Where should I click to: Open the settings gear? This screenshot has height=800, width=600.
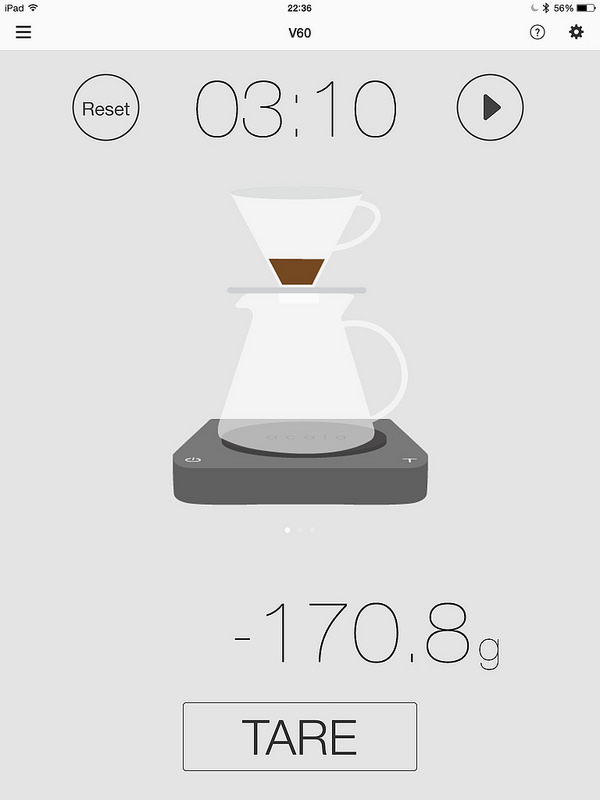coord(576,32)
